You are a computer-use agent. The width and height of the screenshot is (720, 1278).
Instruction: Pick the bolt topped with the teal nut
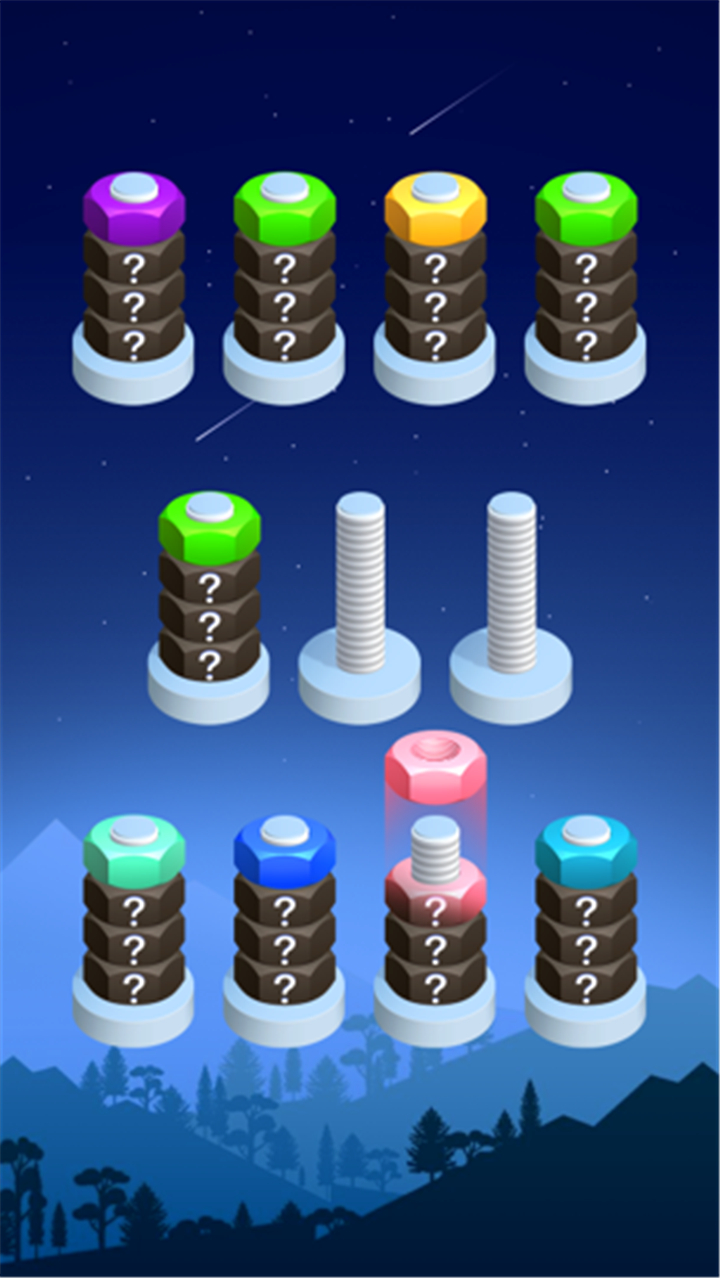click(586, 930)
